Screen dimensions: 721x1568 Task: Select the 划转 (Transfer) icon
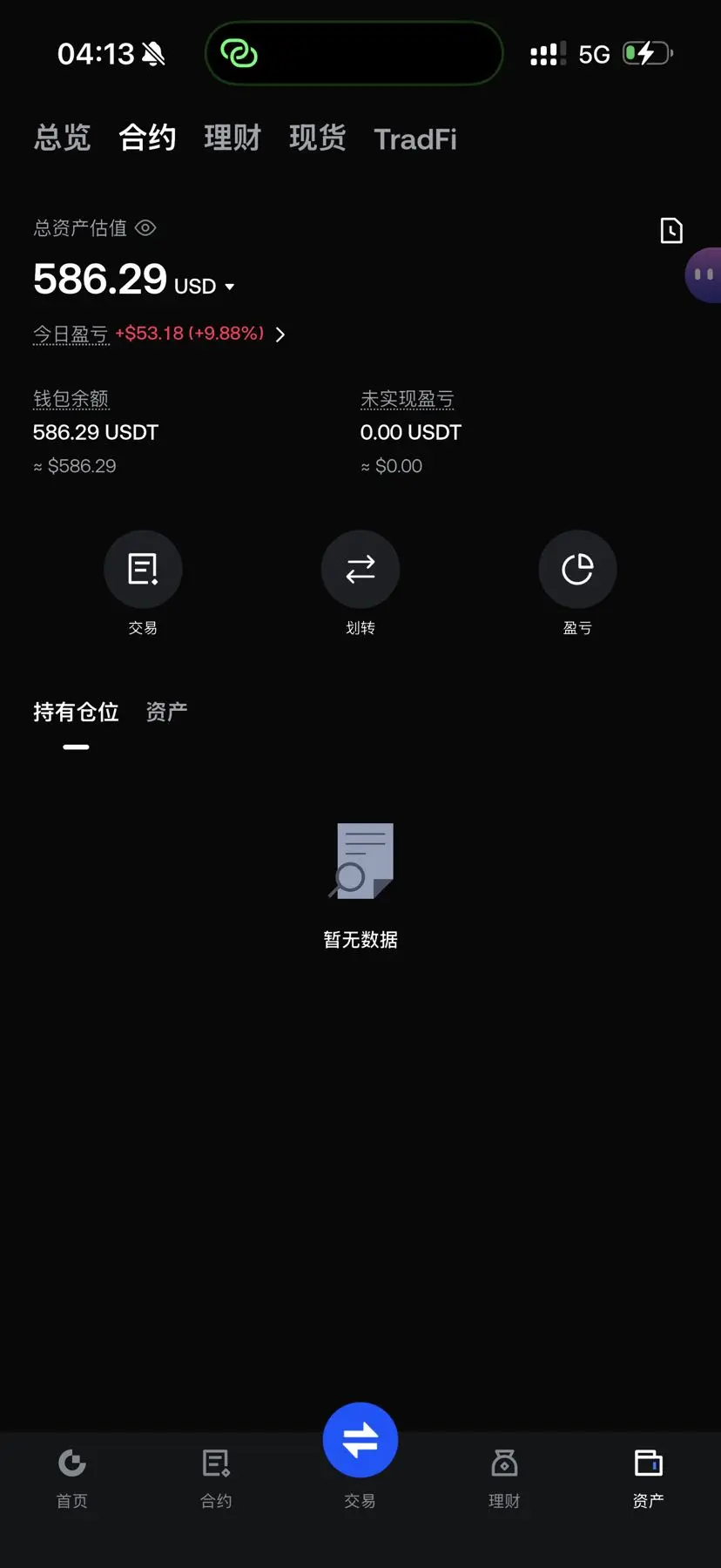360,569
